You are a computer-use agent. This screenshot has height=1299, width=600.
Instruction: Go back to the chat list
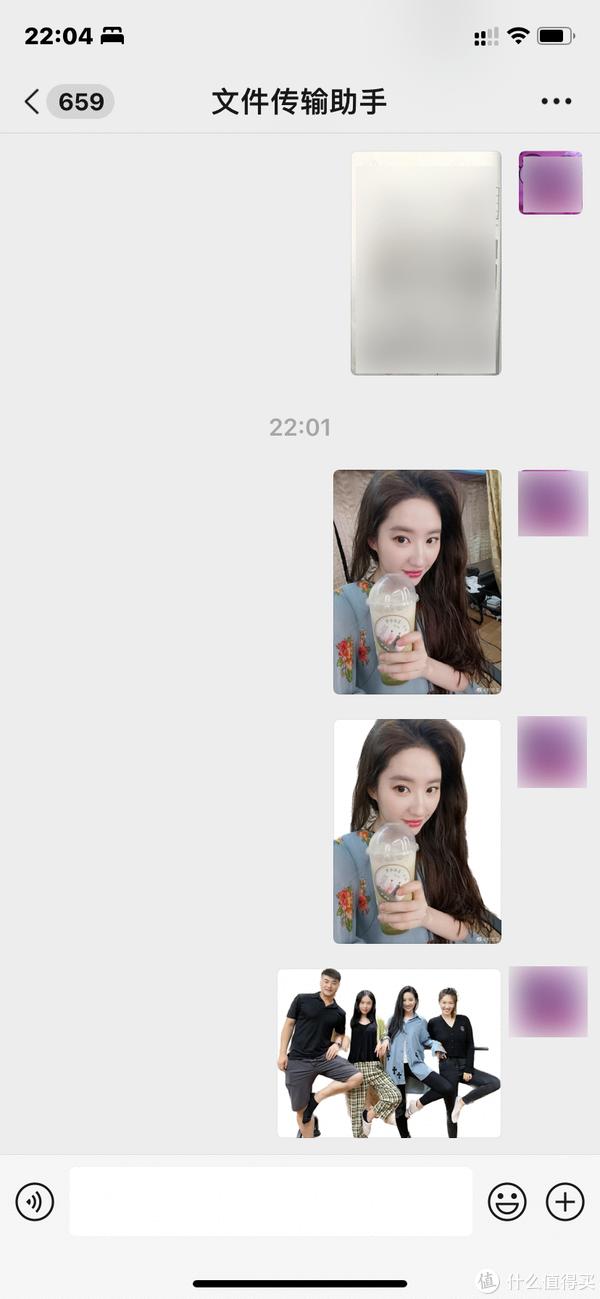67,101
